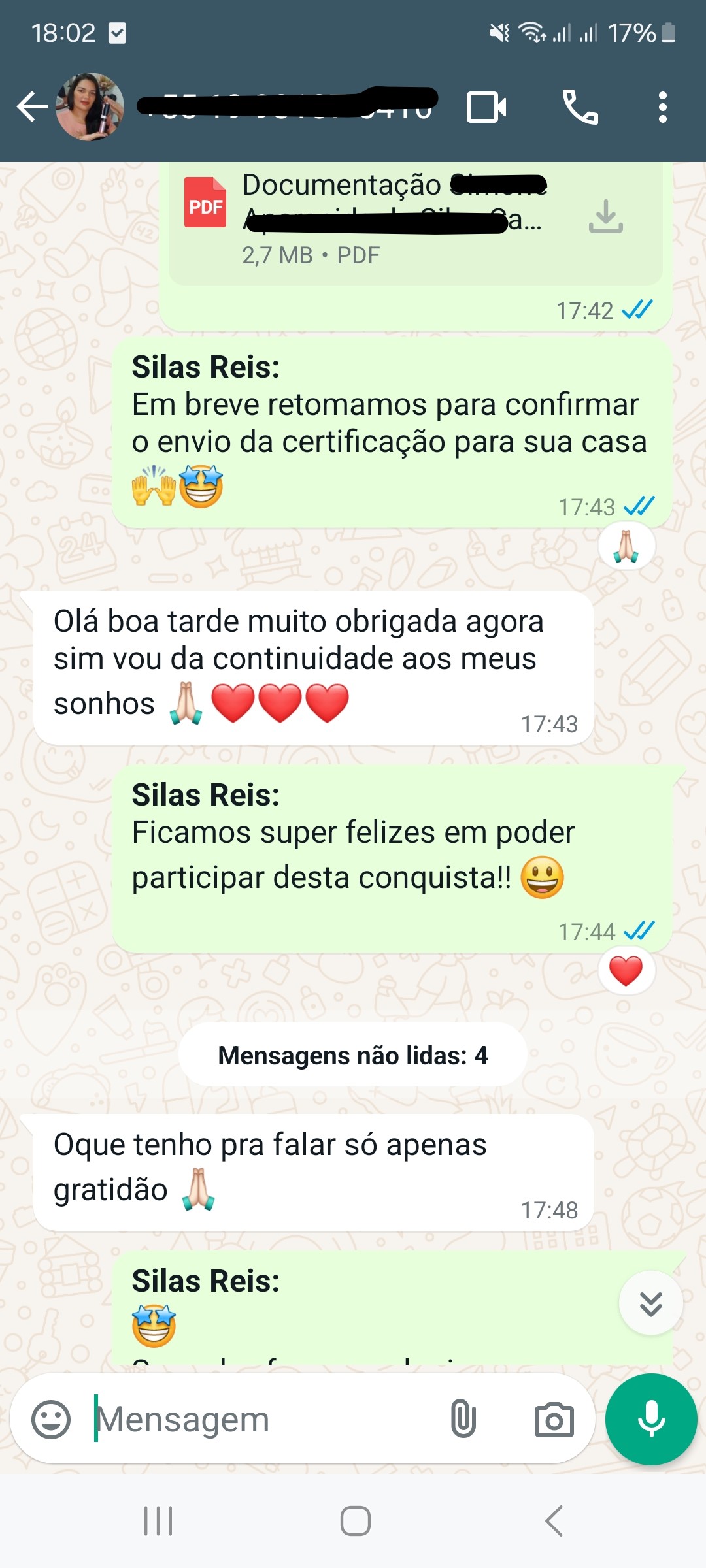Jump to the latest messages
706x1568 pixels.
pyautogui.click(x=650, y=1303)
